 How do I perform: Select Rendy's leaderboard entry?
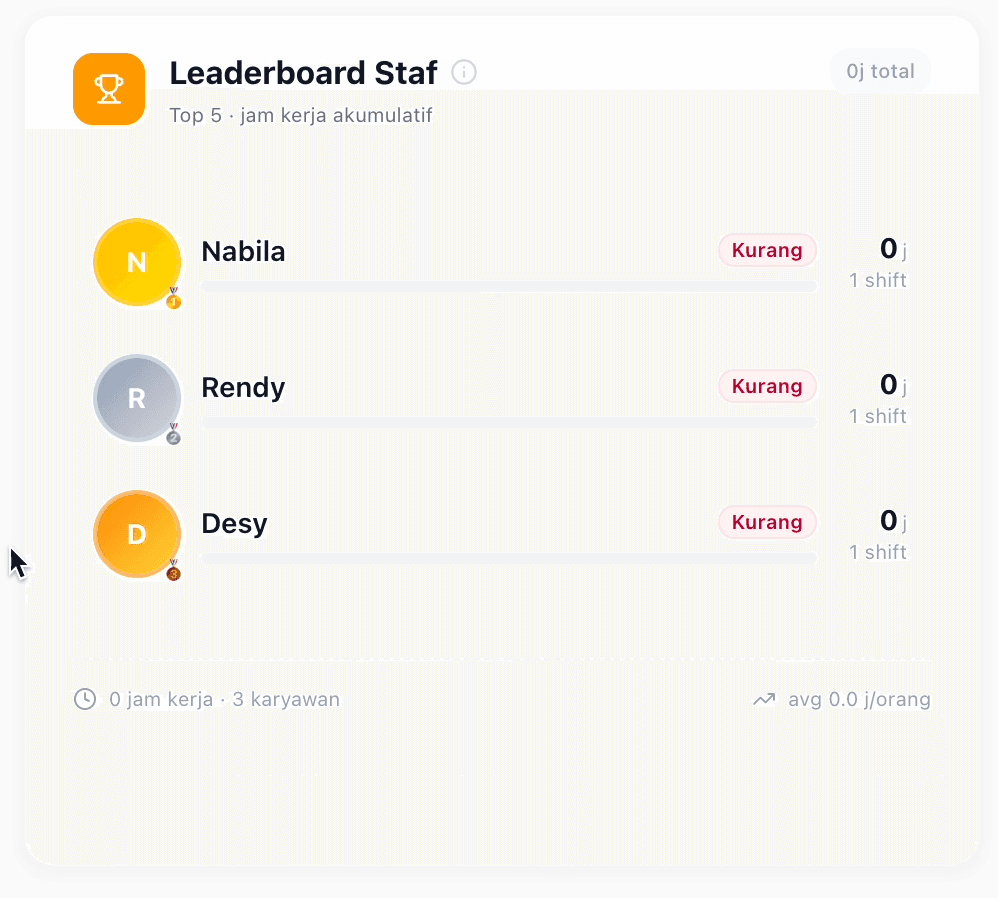click(x=500, y=398)
